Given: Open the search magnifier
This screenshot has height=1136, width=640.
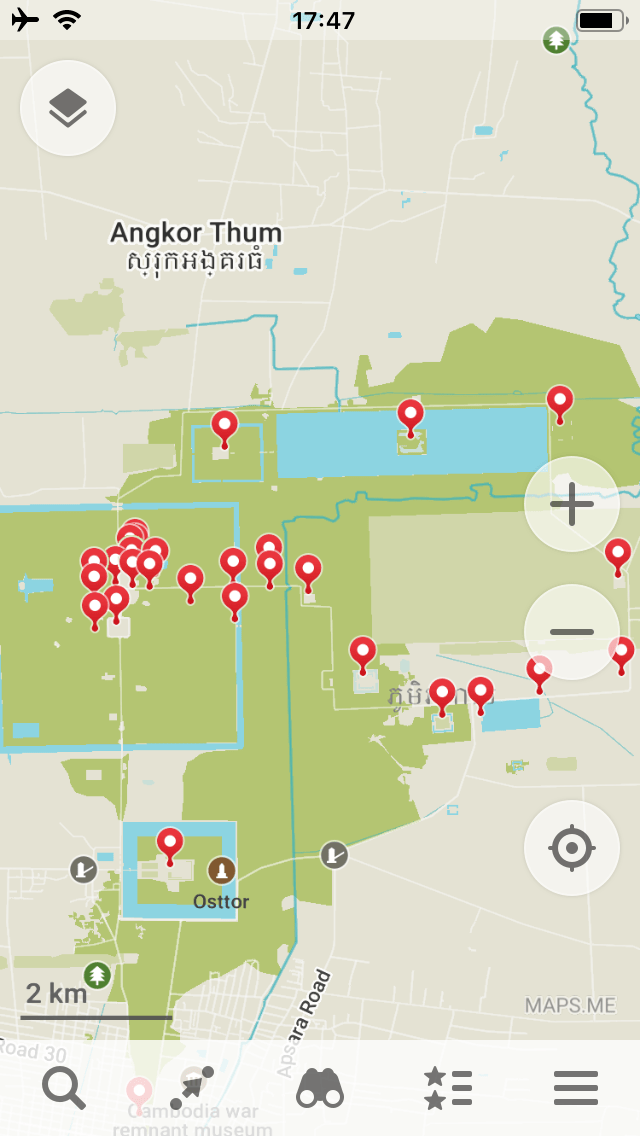Looking at the screenshot, I should tap(64, 1087).
